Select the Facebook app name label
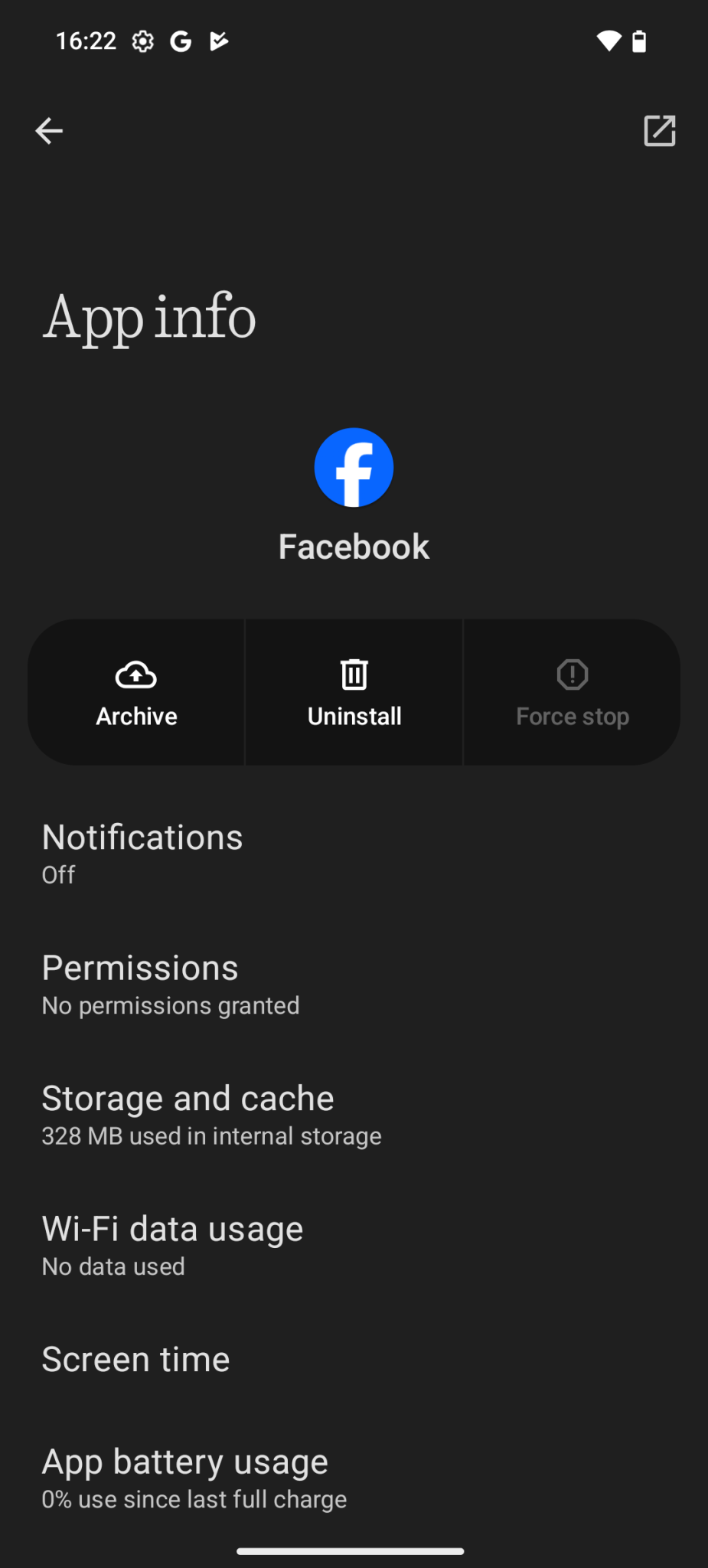The height and width of the screenshot is (1568, 708). pos(354,545)
